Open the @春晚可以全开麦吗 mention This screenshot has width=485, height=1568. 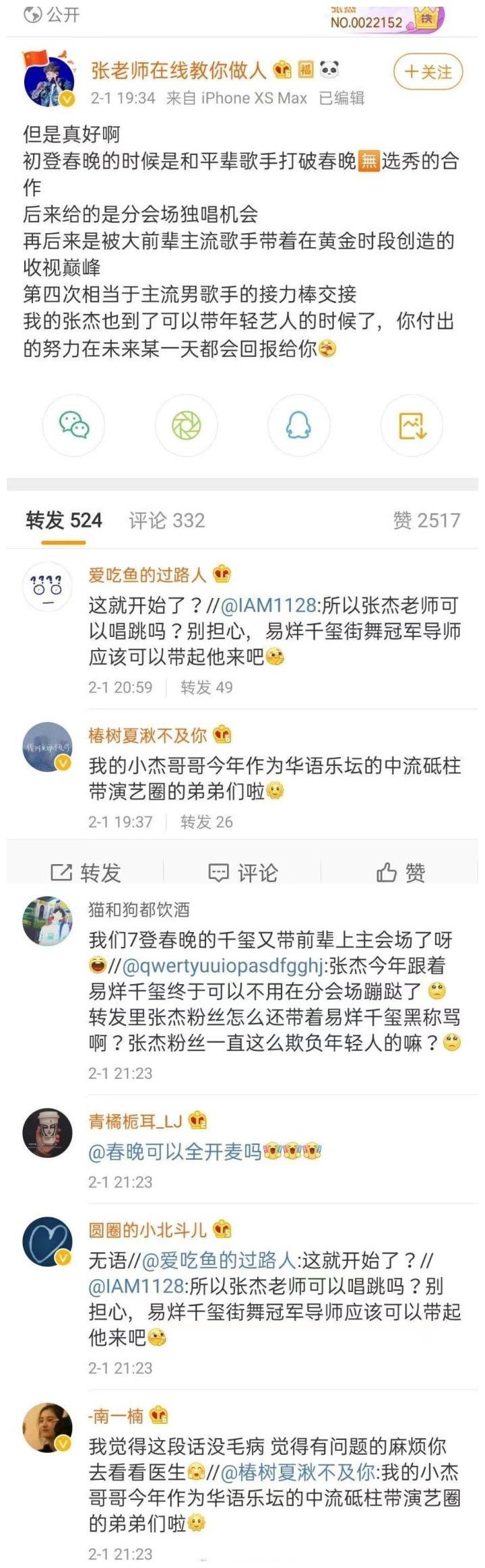click(x=175, y=1152)
